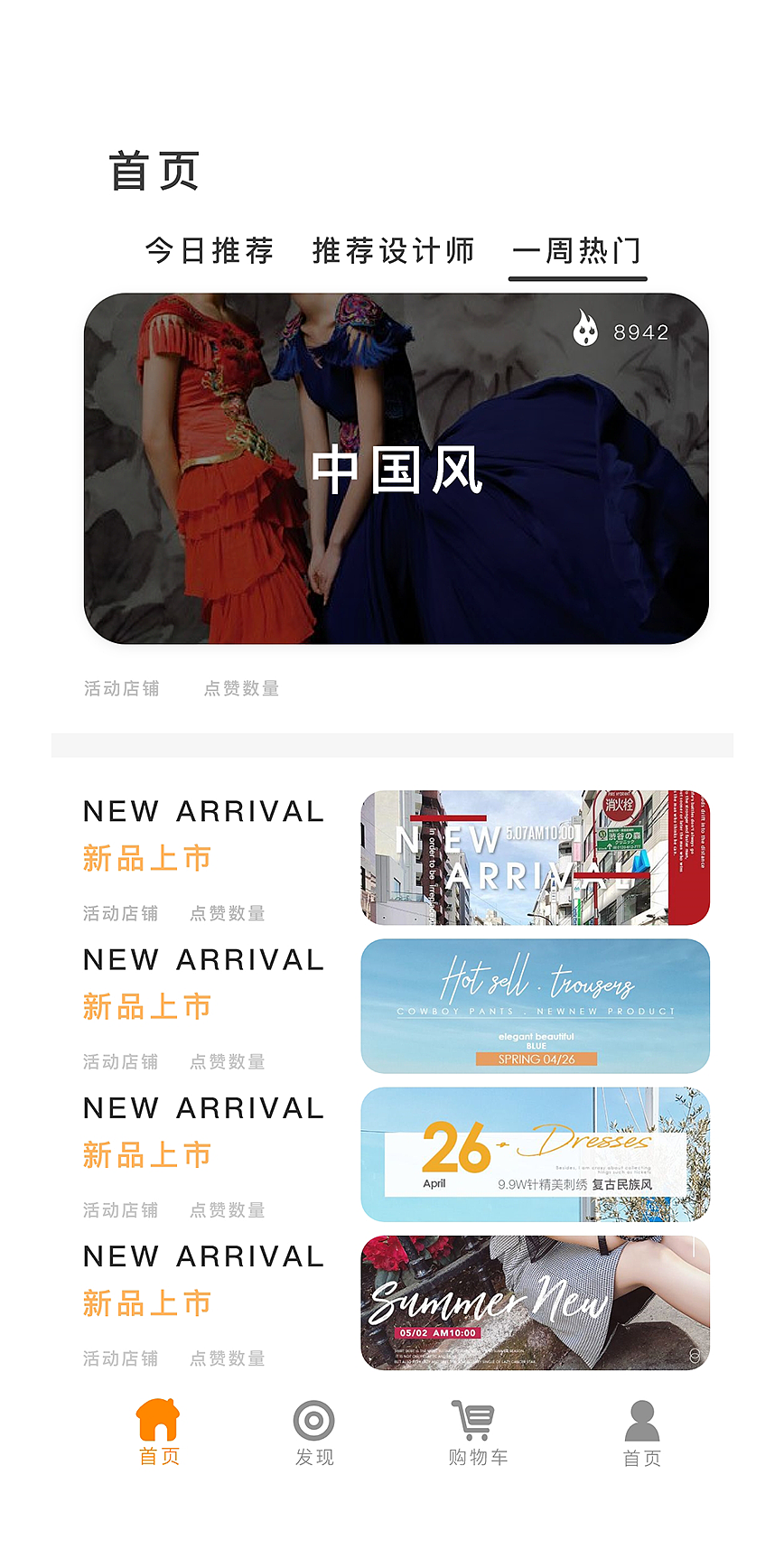This screenshot has width=784, height=1568.
Task: Tap the target-shaped 发现 icon
Action: [x=313, y=1421]
